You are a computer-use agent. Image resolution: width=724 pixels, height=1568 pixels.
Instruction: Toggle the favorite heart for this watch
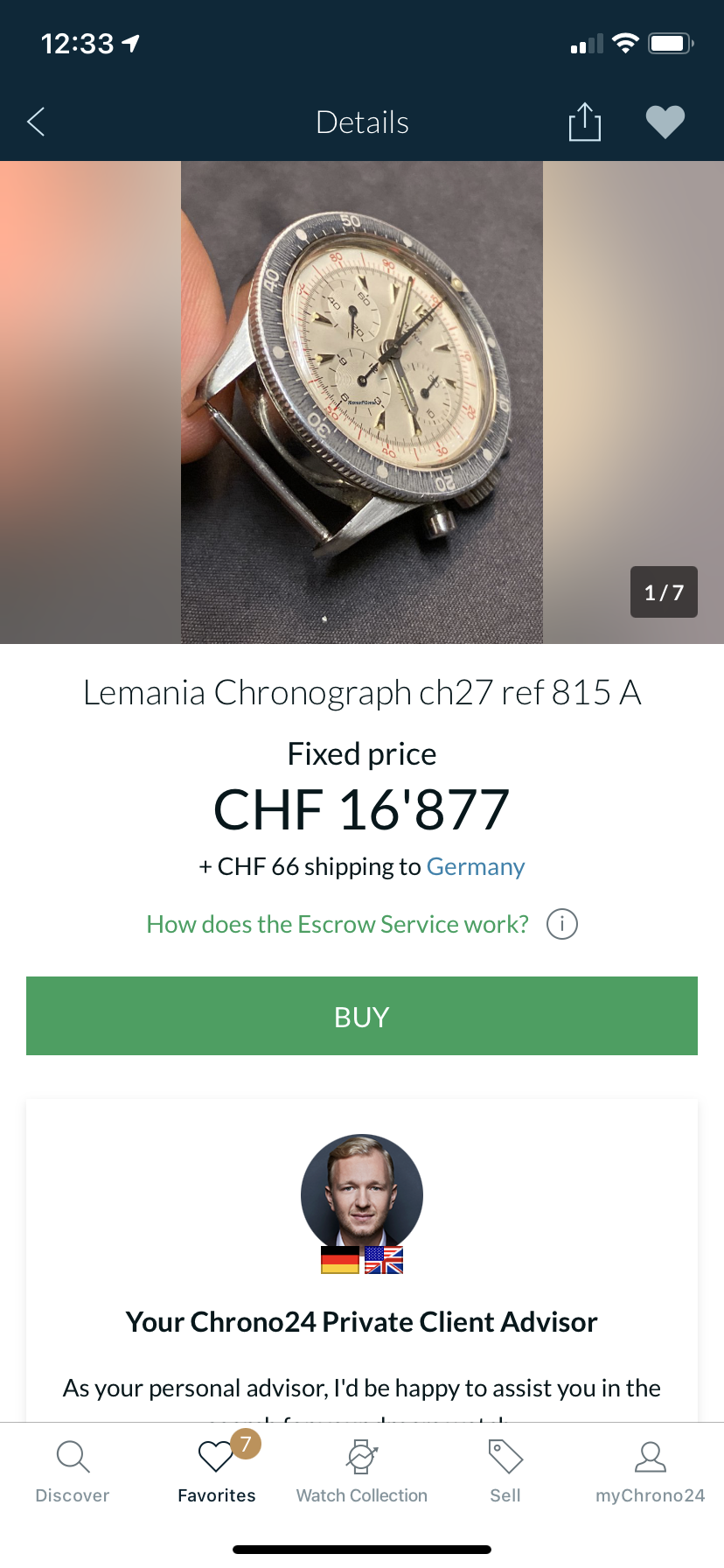click(x=665, y=122)
